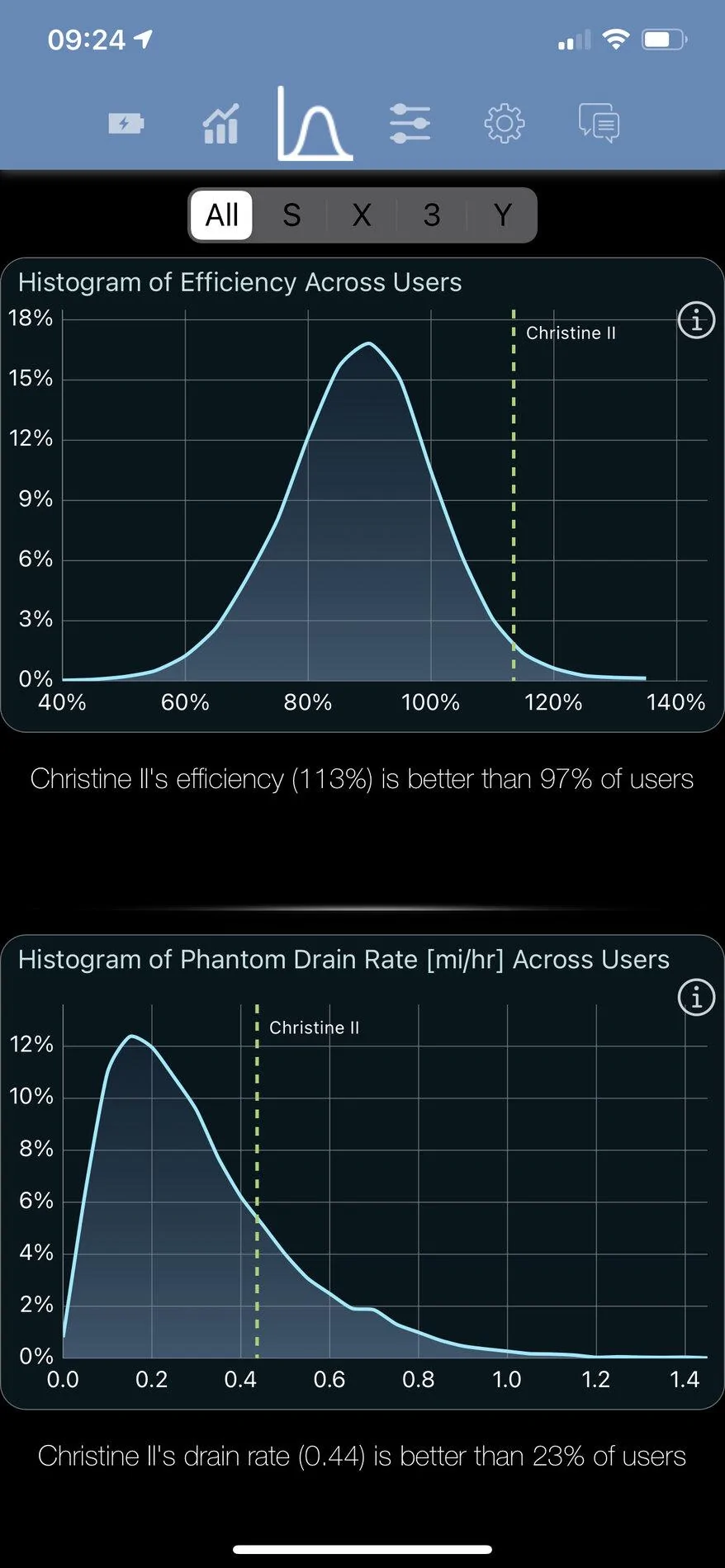Open the settings gear
Image resolution: width=725 pixels, height=1568 pixels.
point(504,124)
